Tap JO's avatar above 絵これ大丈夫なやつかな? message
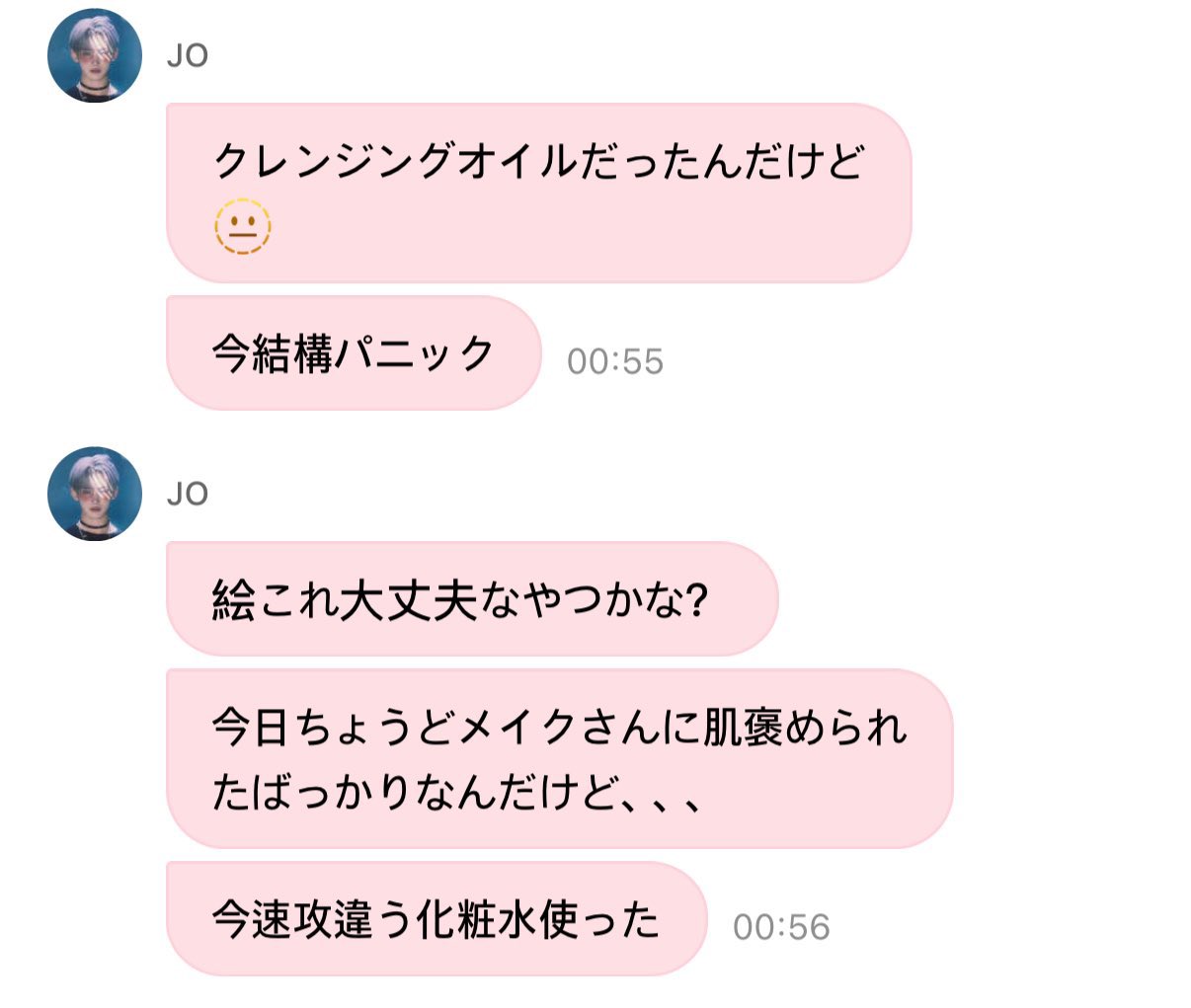The image size is (1191, 1008). (x=95, y=494)
